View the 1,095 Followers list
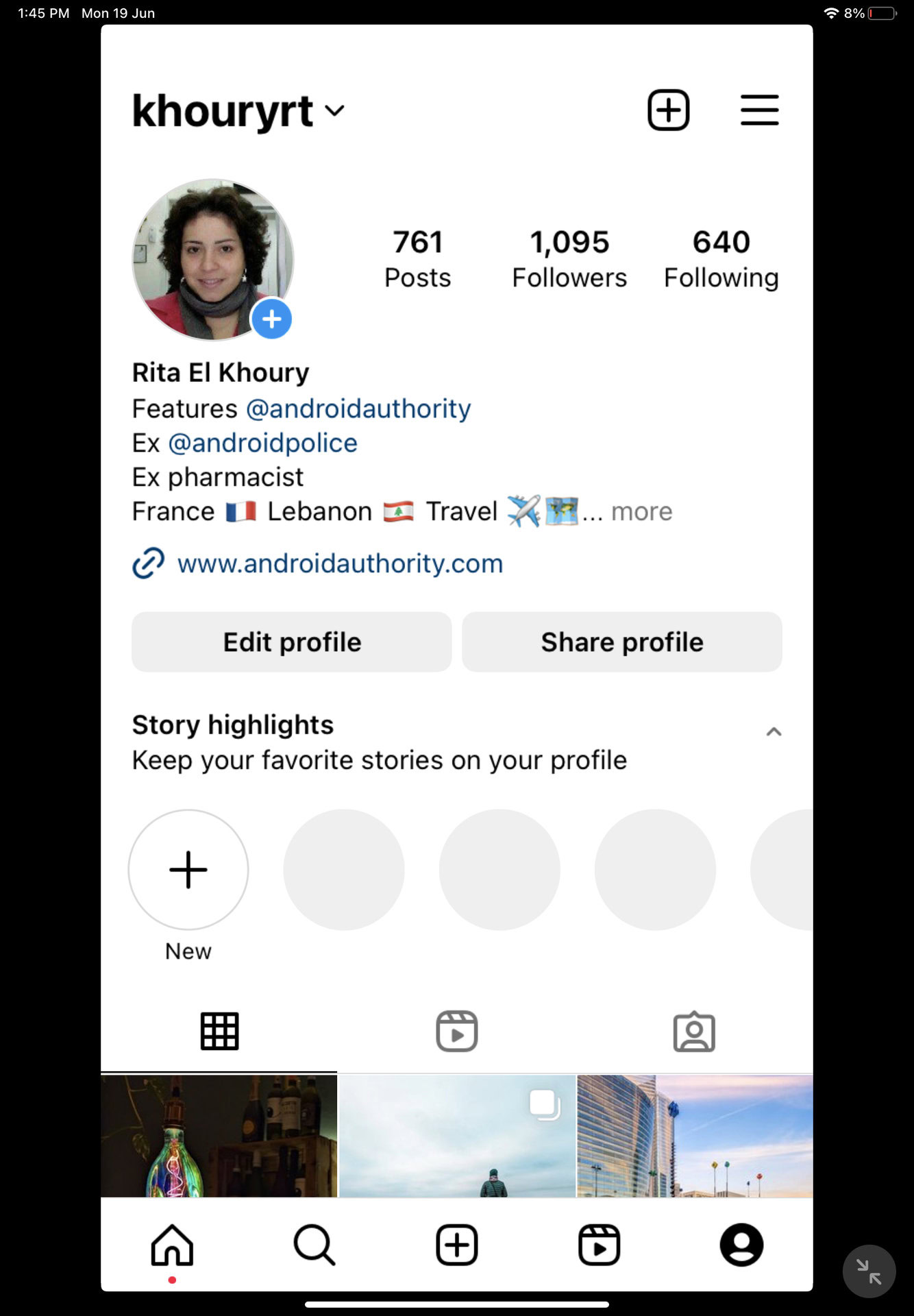This screenshot has height=1316, width=914. [x=569, y=258]
